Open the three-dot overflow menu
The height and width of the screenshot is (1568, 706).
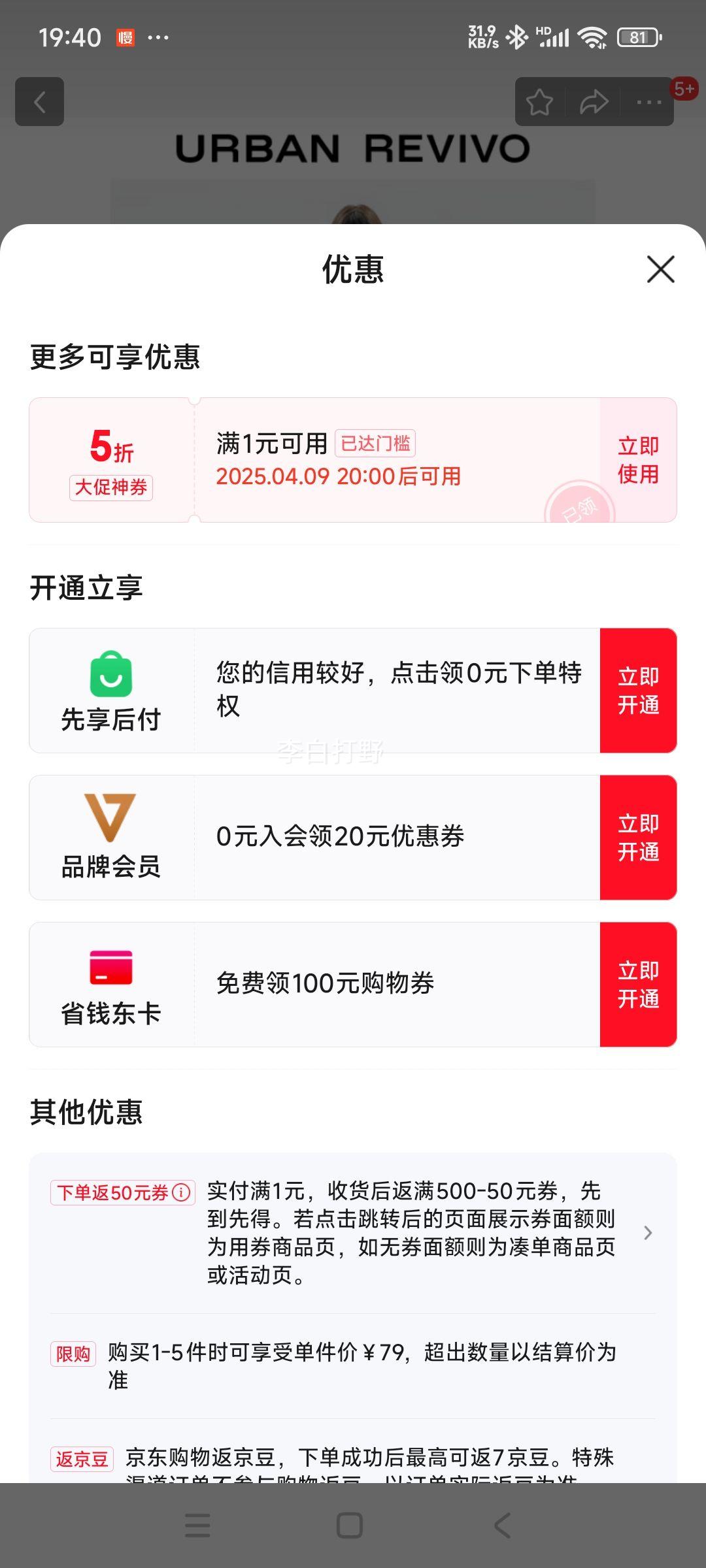(x=648, y=102)
